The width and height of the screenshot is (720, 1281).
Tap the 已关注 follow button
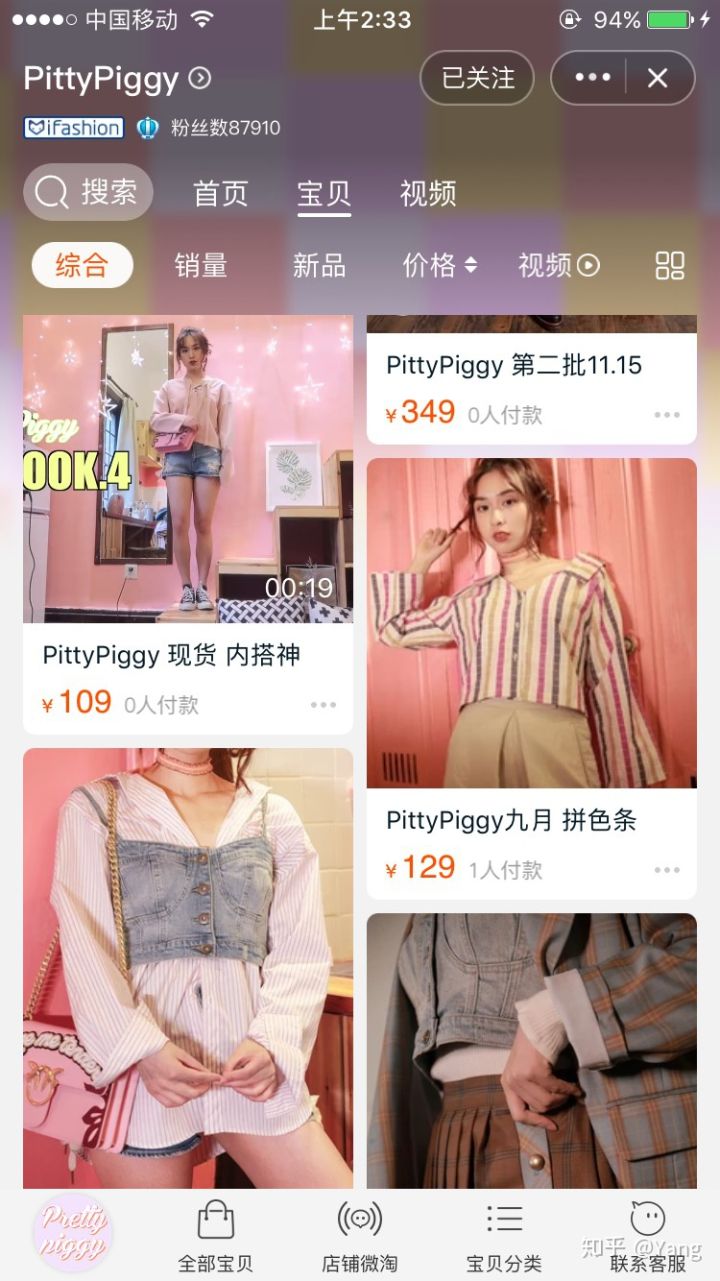coord(477,78)
